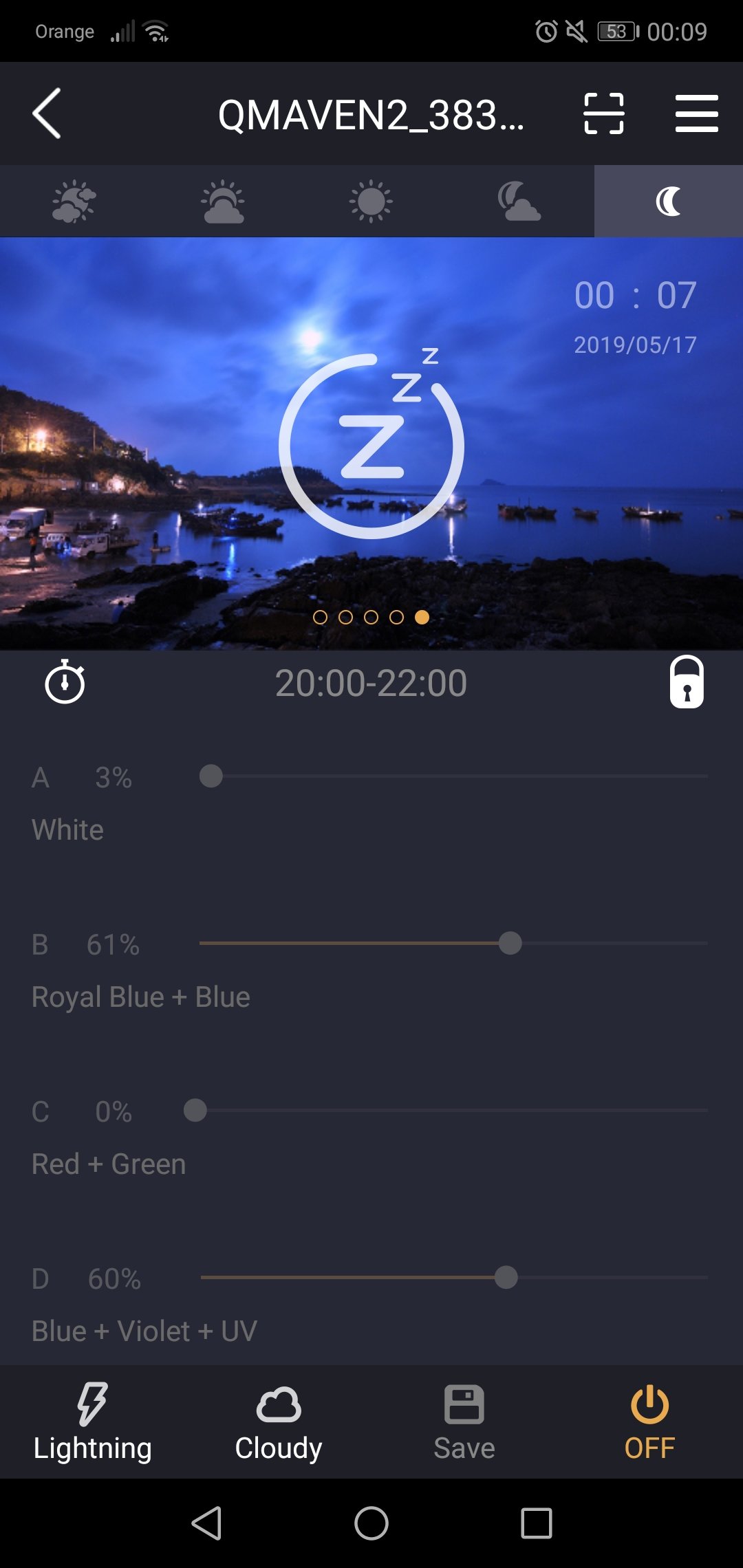Adjust the A White channel slider
Screen dimensions: 743x1568
211,776
